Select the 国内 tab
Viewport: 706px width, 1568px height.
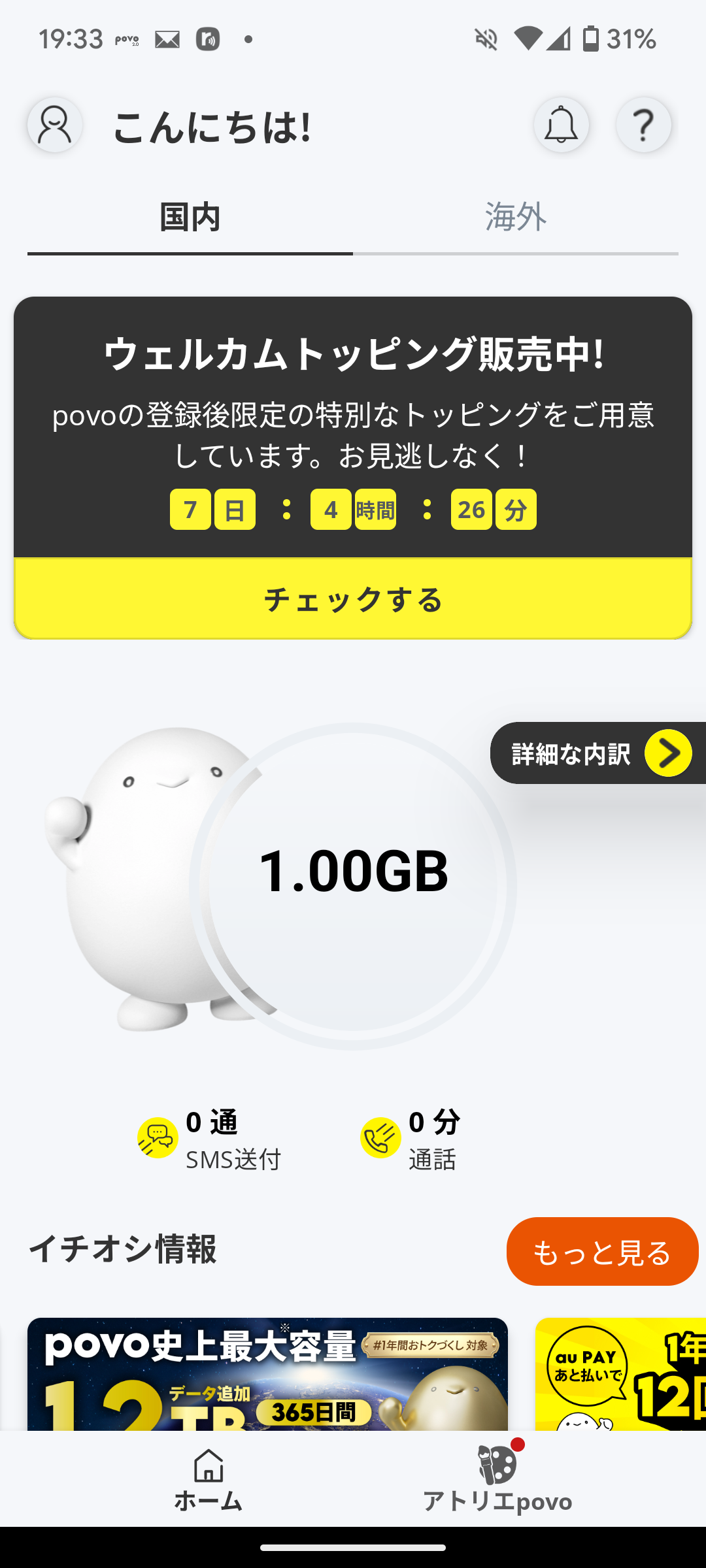point(190,218)
